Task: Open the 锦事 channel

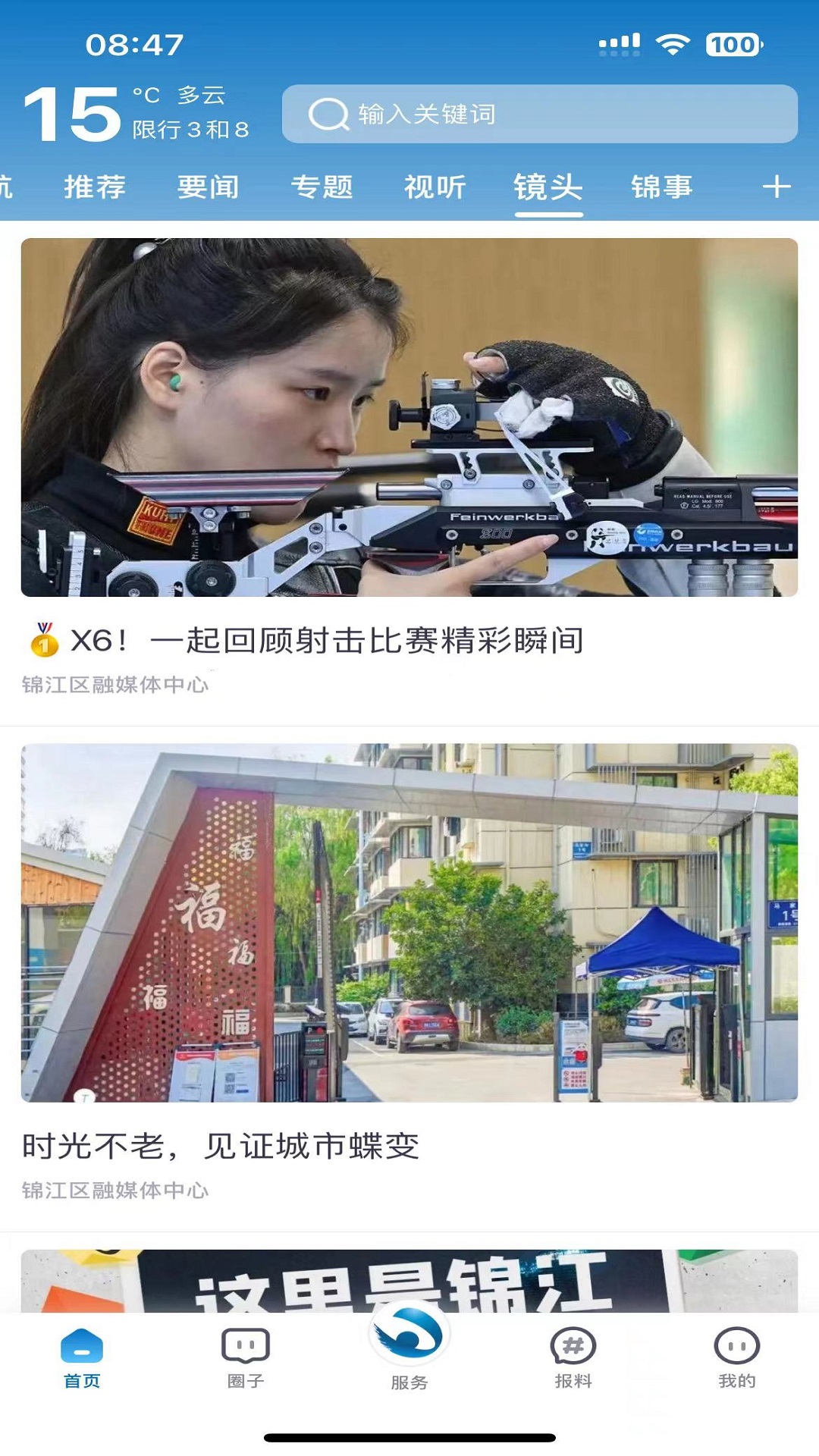Action: 662,188
